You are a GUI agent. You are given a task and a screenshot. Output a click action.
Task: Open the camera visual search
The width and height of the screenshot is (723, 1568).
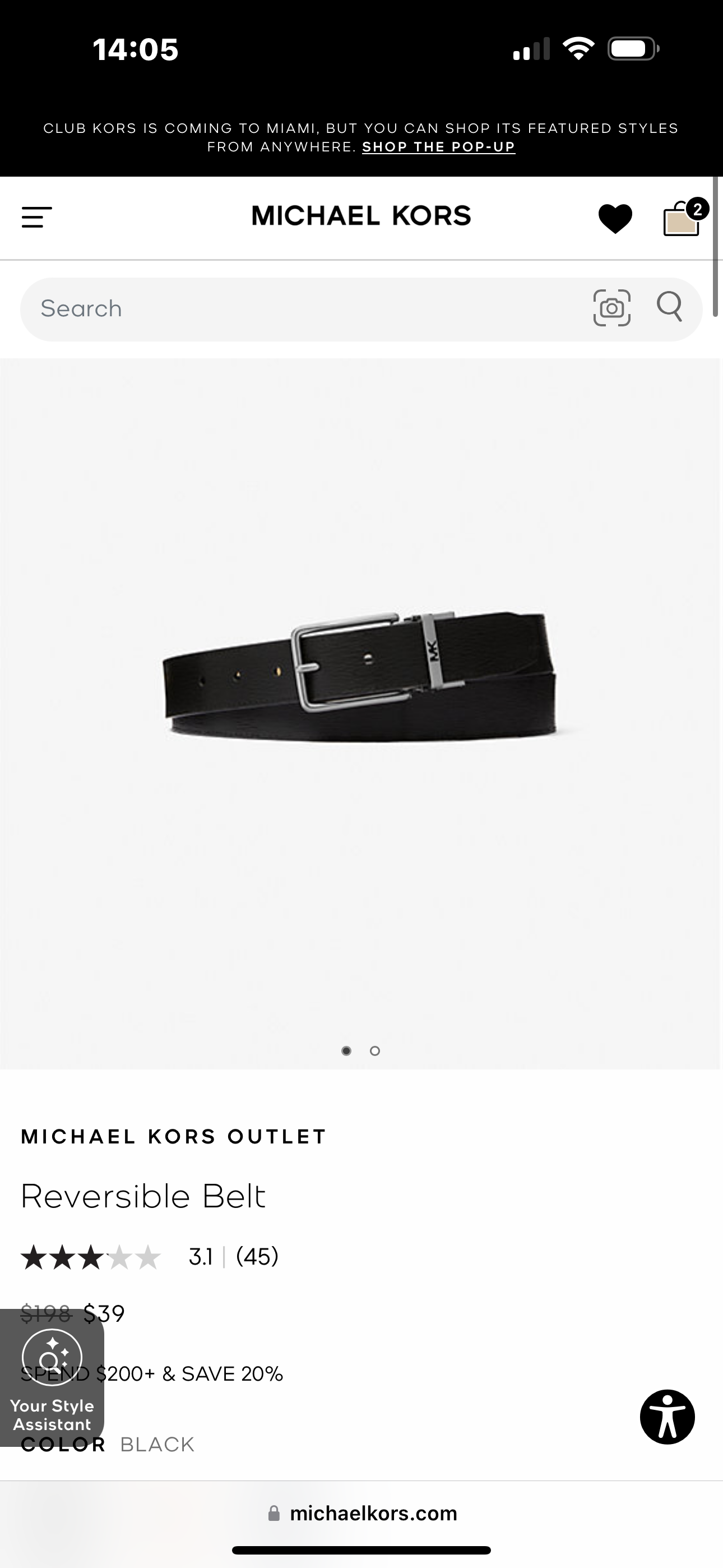tap(611, 308)
